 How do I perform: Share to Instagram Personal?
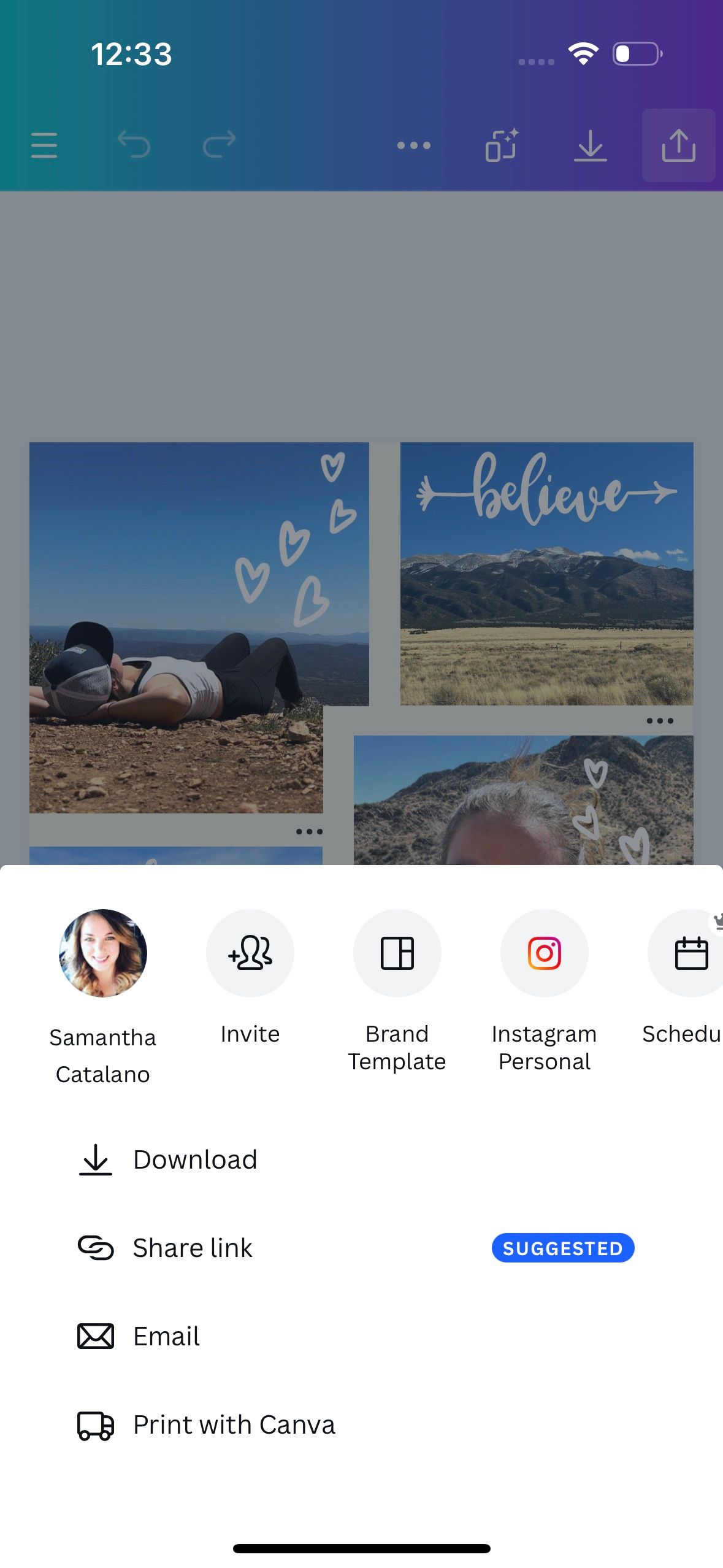coord(544,953)
